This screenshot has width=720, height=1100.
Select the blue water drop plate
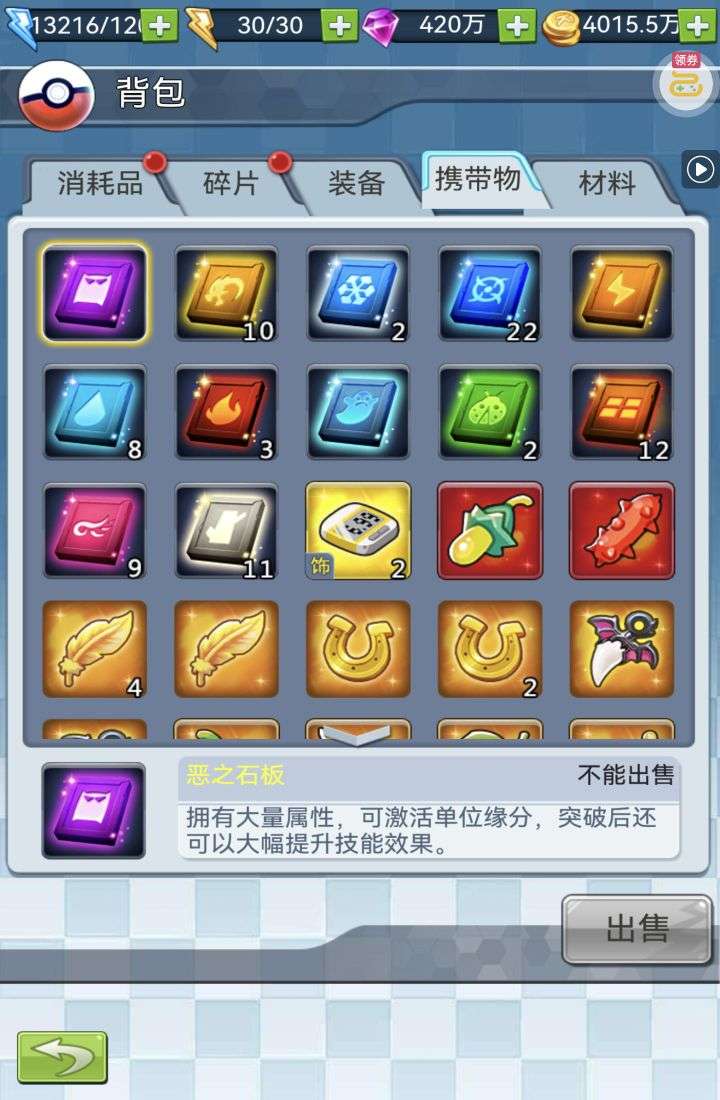[x=94, y=412]
